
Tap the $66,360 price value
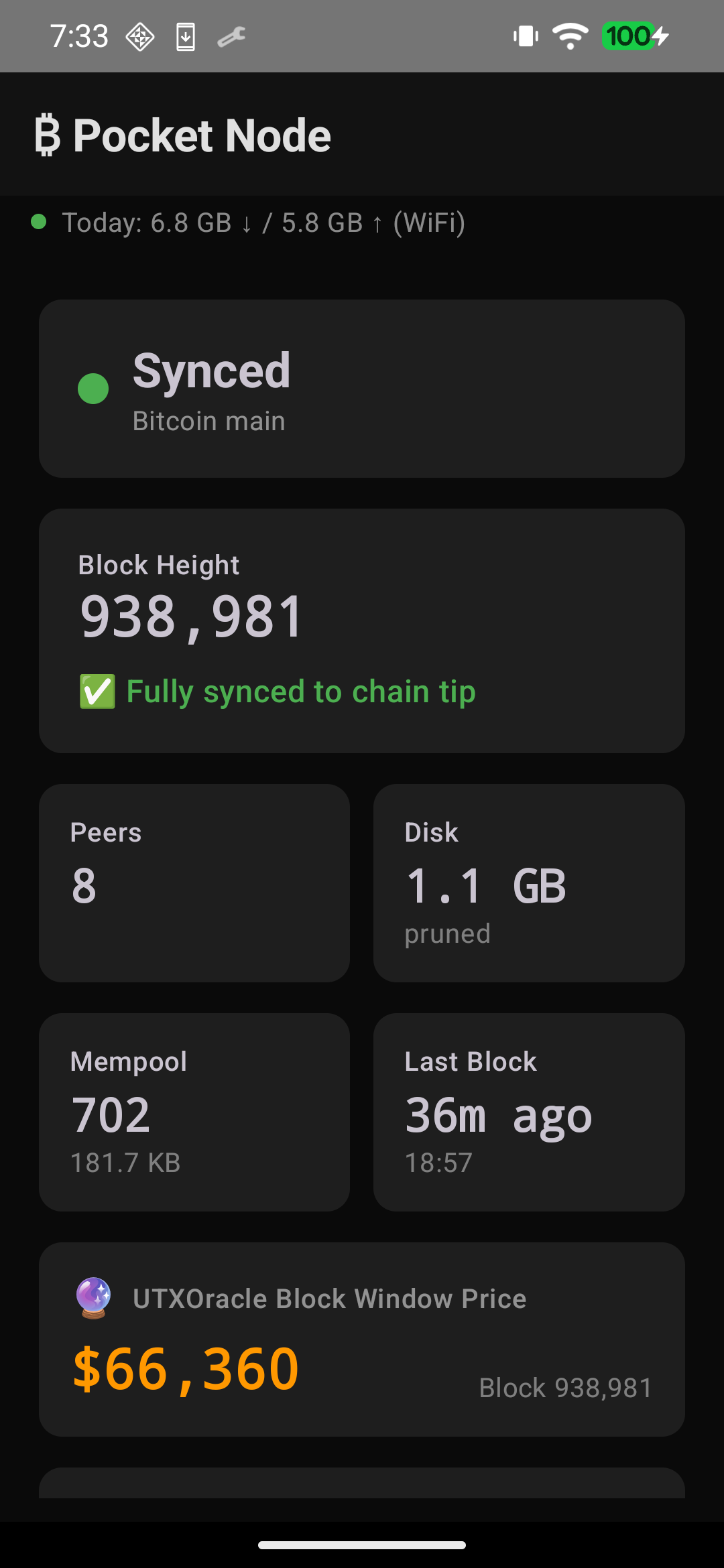[186, 1367]
